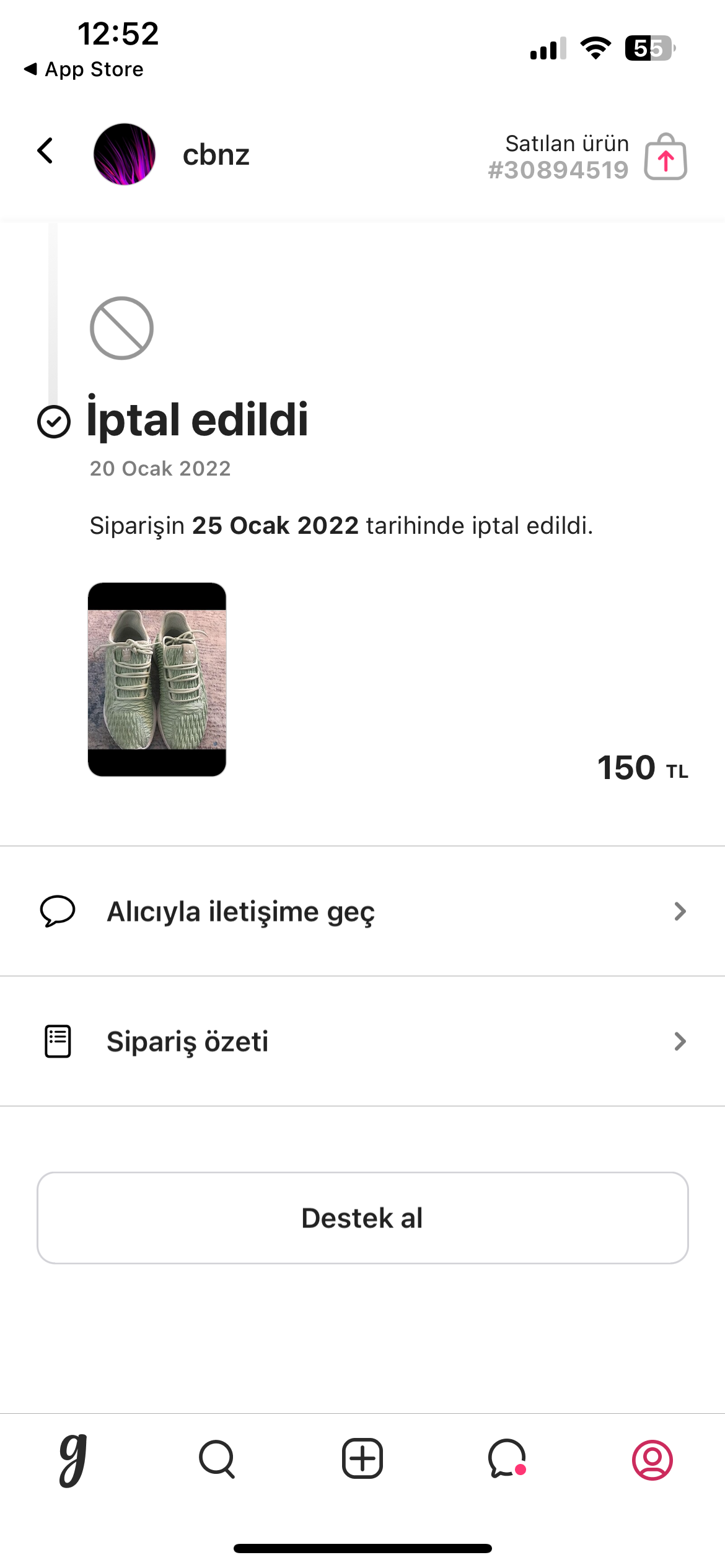This screenshot has width=725, height=1568.
Task: Return to App Store
Action: (x=84, y=69)
